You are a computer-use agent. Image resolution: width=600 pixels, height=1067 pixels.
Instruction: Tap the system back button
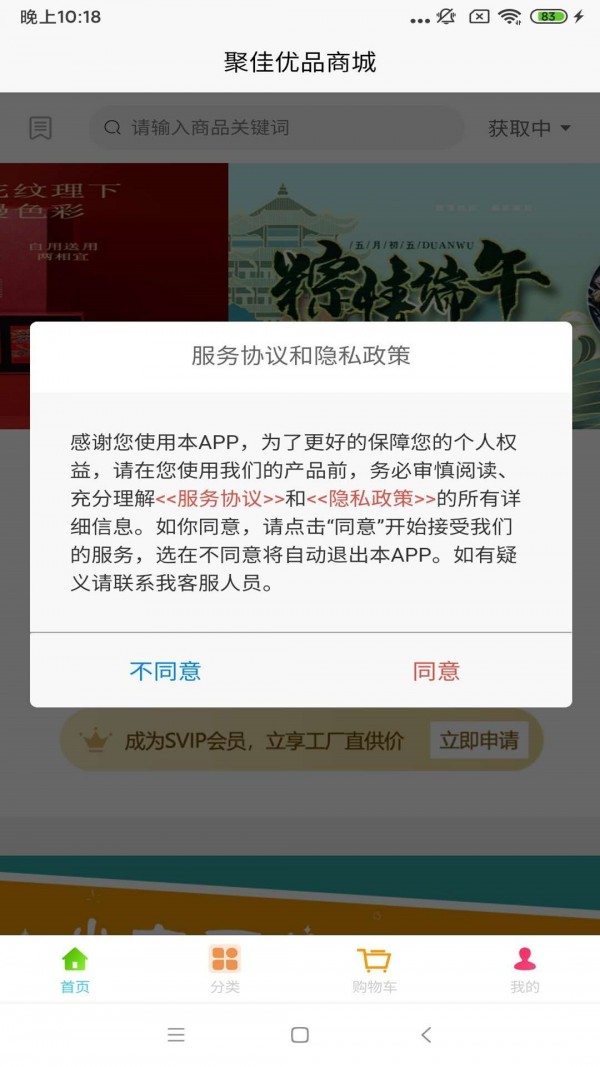(x=426, y=1035)
